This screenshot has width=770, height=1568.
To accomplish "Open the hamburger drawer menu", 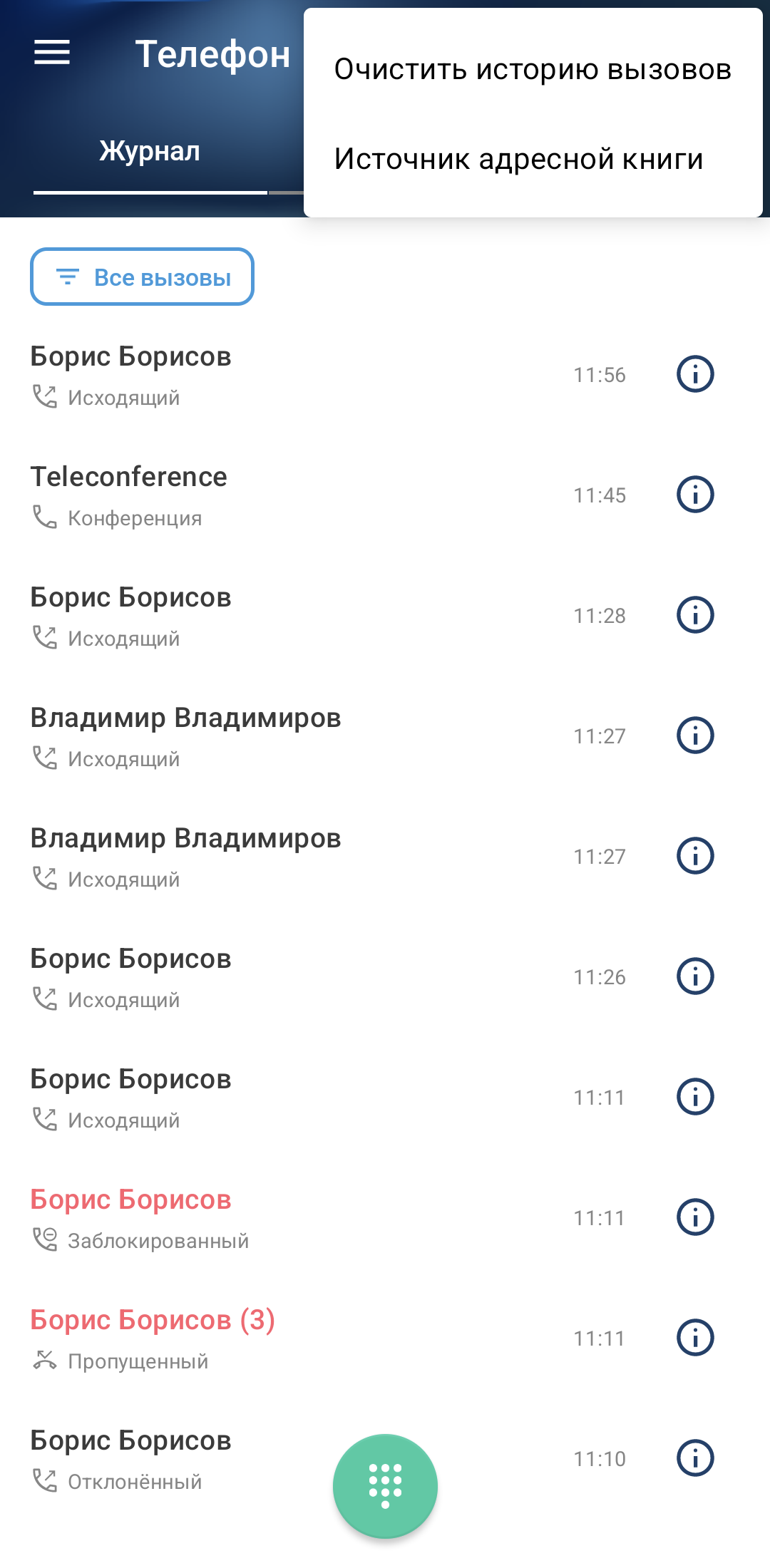I will [x=52, y=53].
